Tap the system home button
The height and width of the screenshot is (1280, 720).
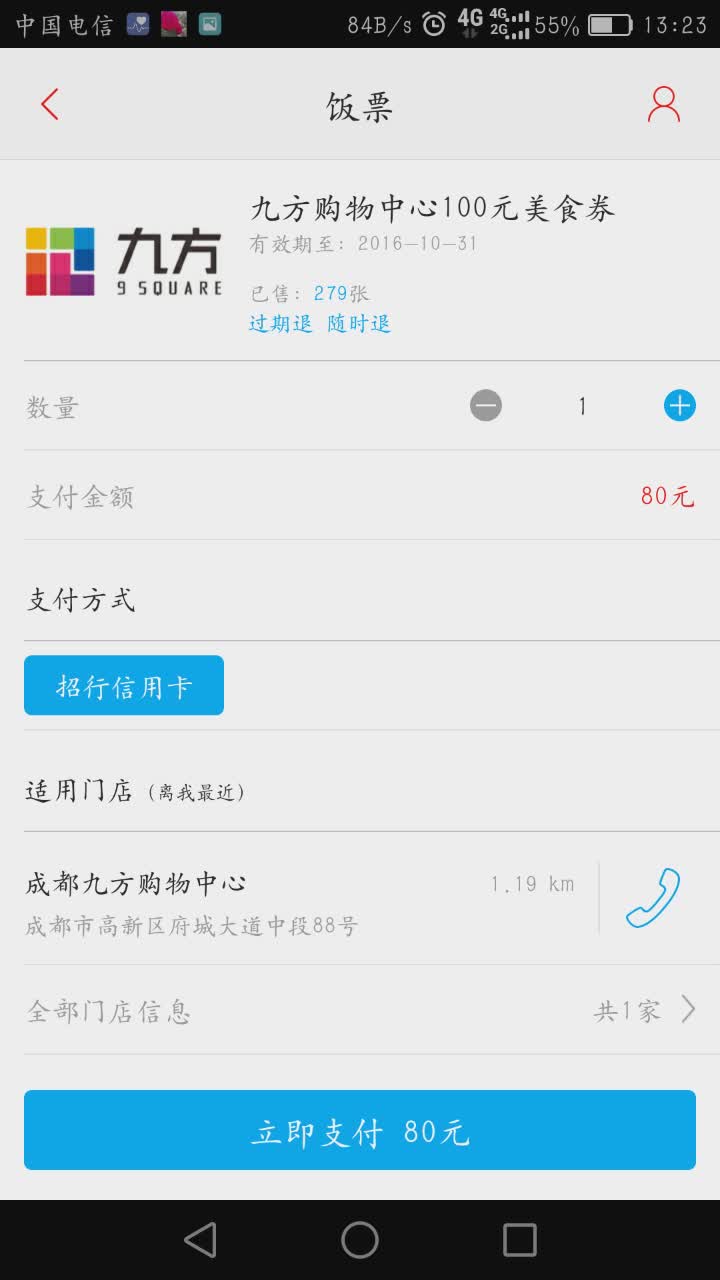pos(360,1240)
